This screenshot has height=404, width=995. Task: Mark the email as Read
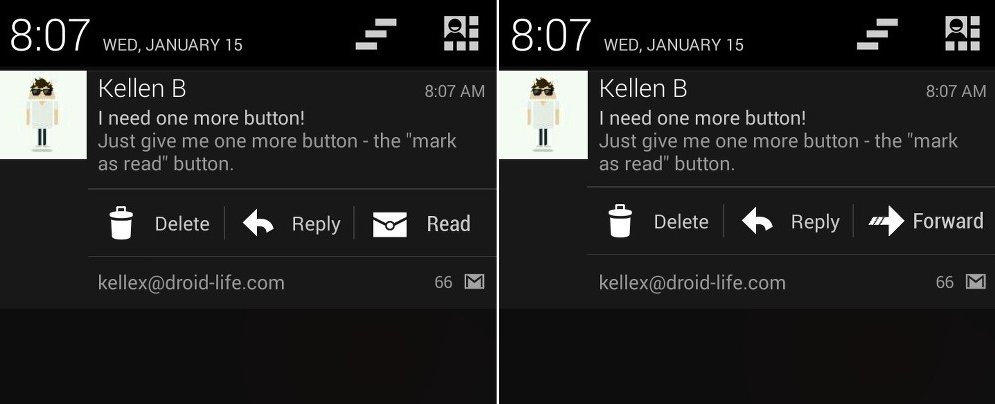422,224
